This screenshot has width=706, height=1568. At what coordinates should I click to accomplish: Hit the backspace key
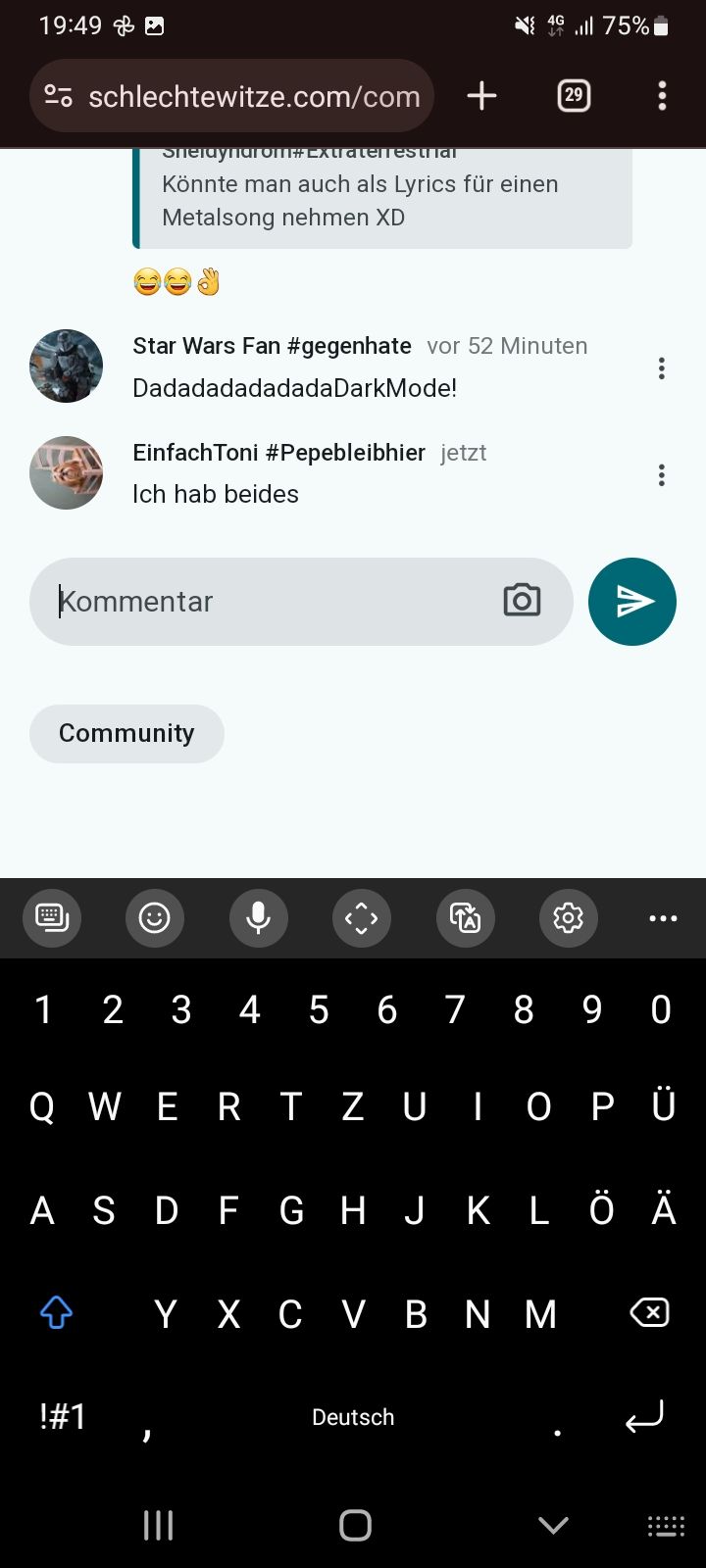649,1312
